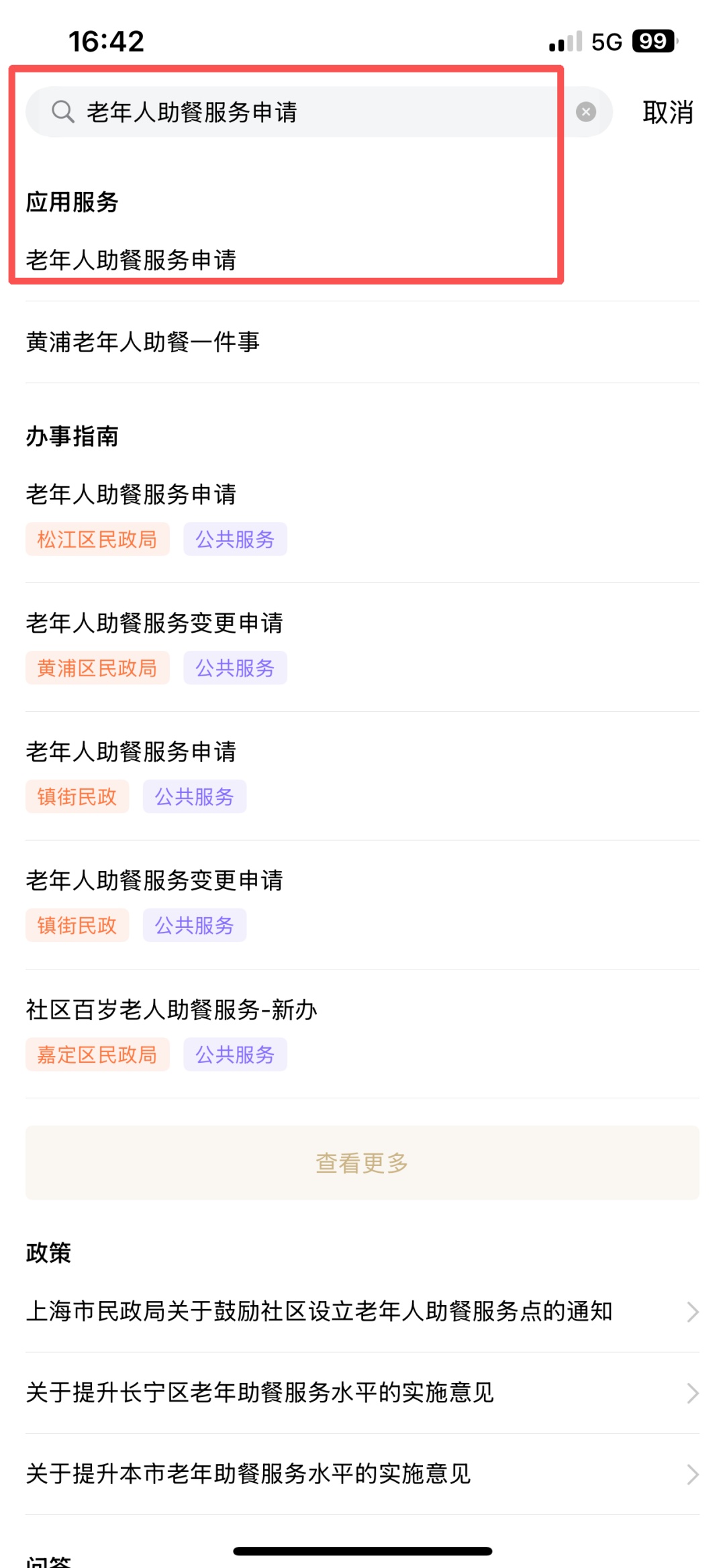The width and height of the screenshot is (725, 1568).
Task: Tap 查看更多 to see more guides
Action: pos(362,1163)
